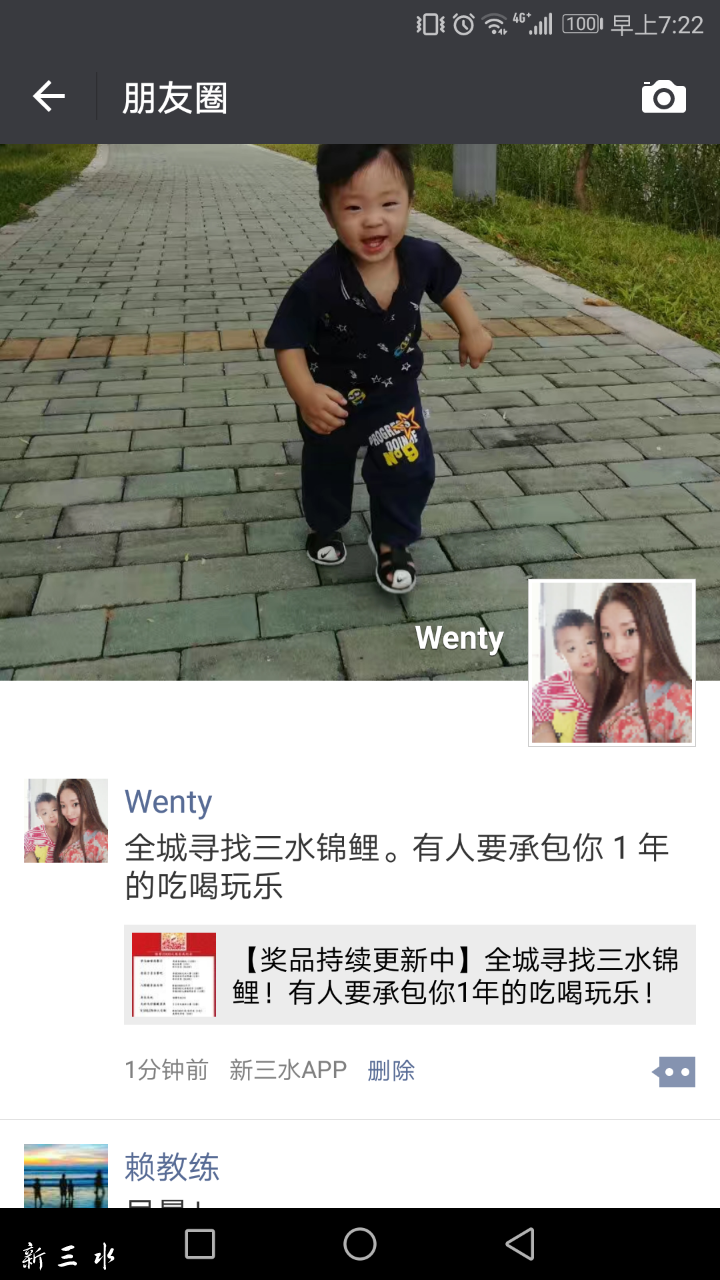The image size is (720, 1280).
Task: Open Wenty's avatar beside the post
Action: pos(66,820)
